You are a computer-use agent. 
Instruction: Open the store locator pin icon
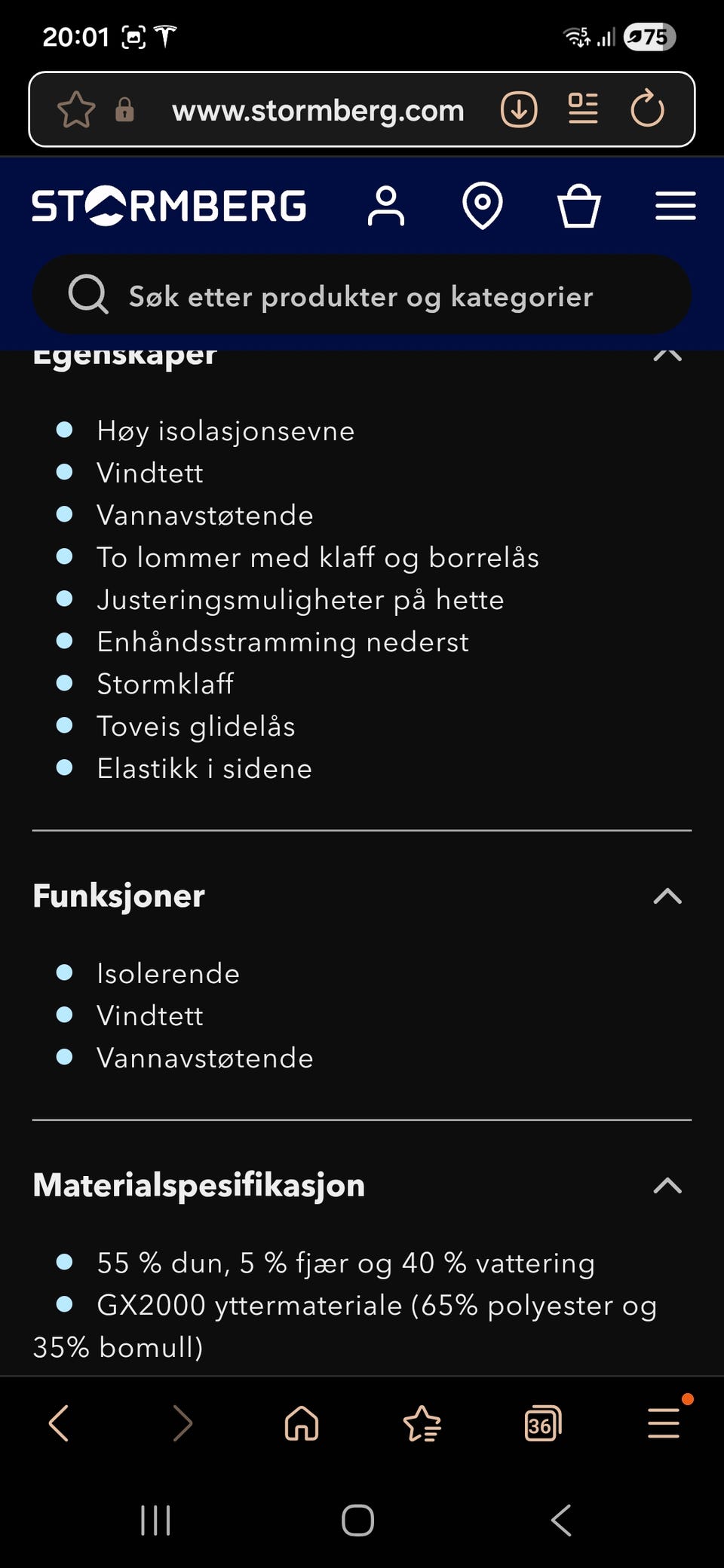482,205
